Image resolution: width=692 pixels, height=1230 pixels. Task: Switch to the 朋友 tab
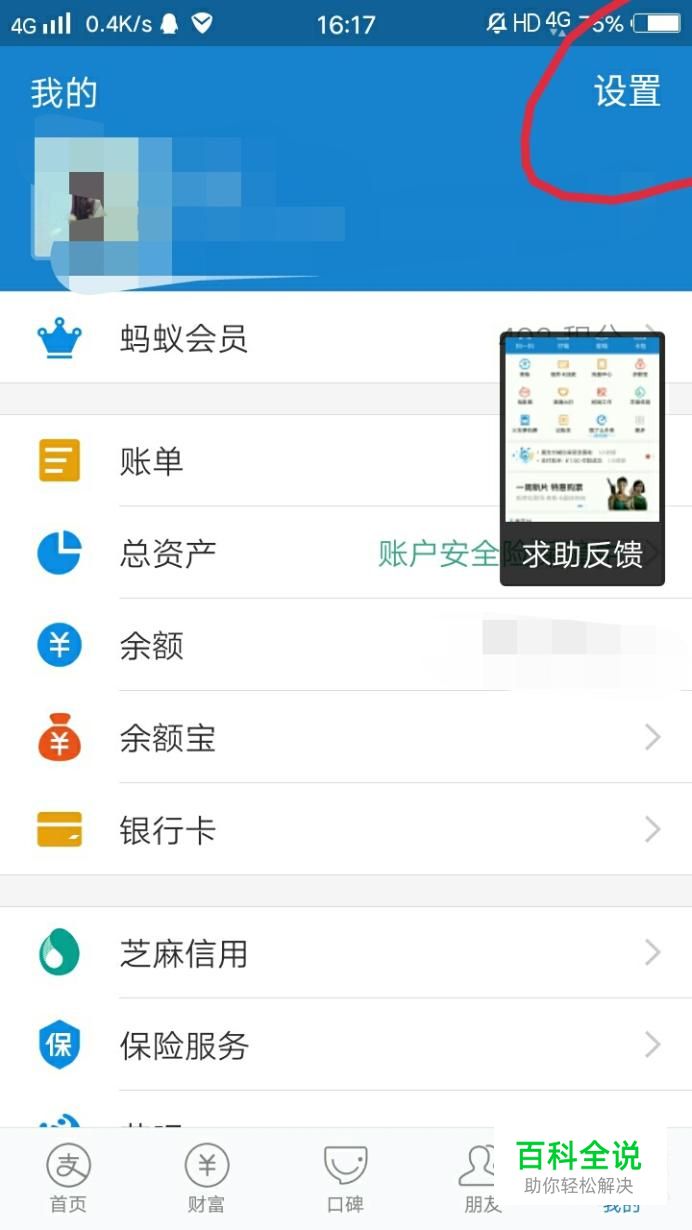coord(482,1179)
